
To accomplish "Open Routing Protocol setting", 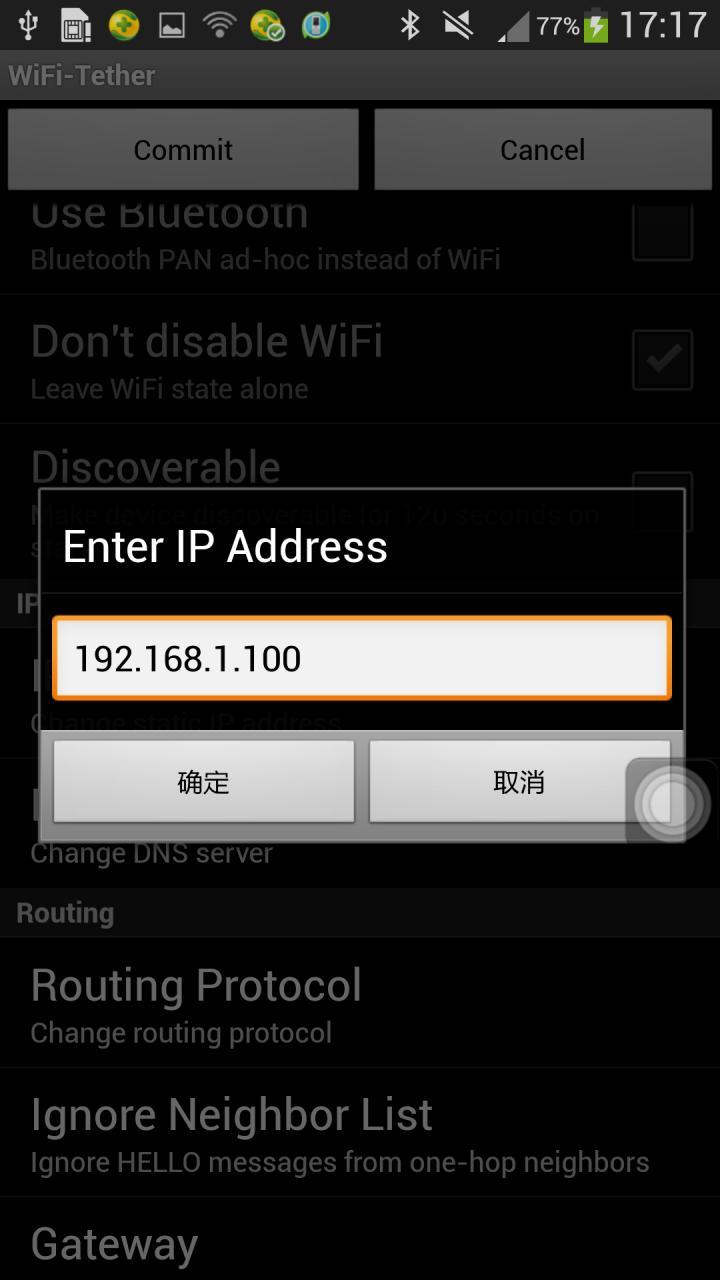I will (x=360, y=1003).
